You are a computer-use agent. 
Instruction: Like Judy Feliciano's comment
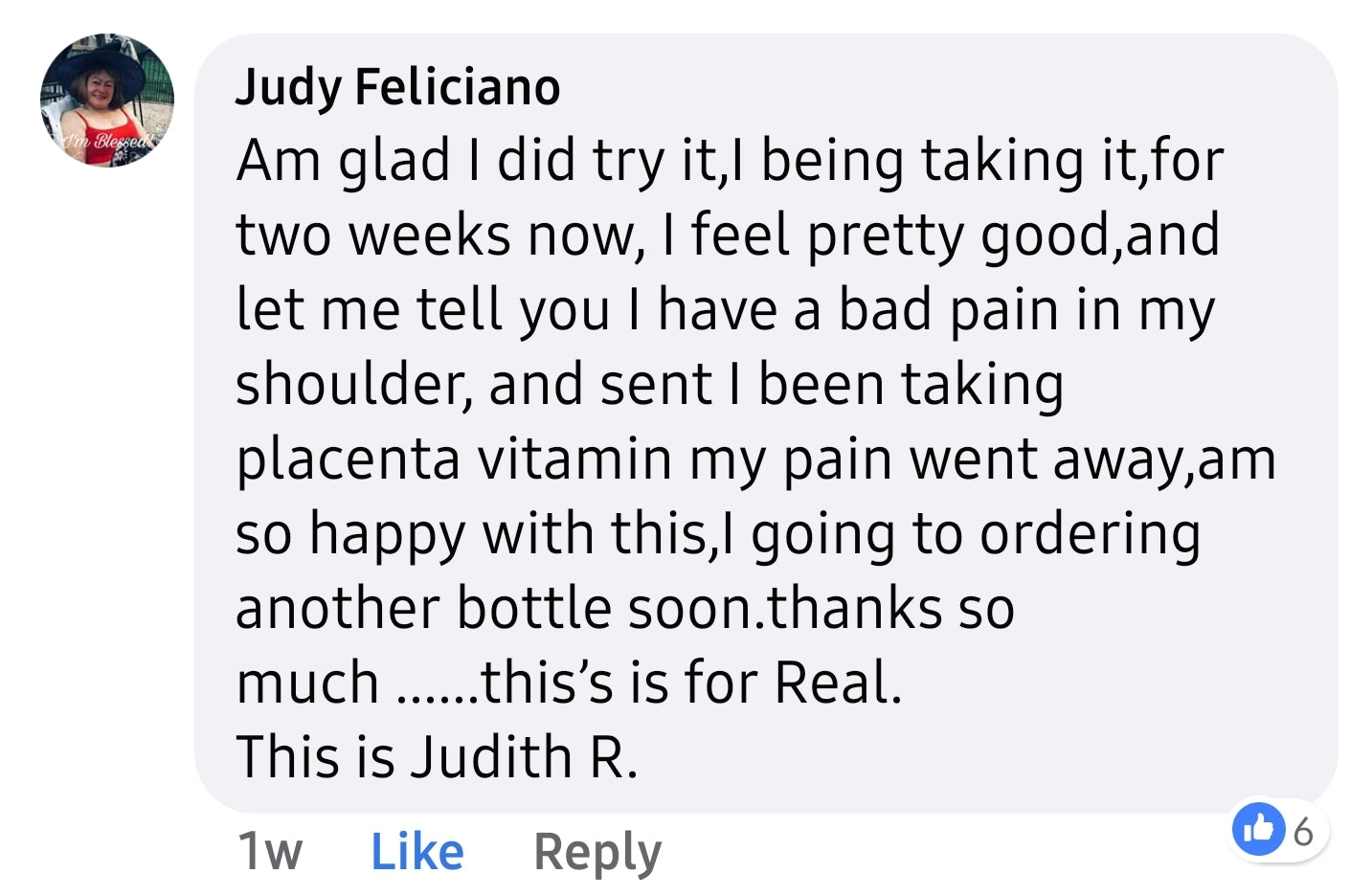tap(416, 851)
